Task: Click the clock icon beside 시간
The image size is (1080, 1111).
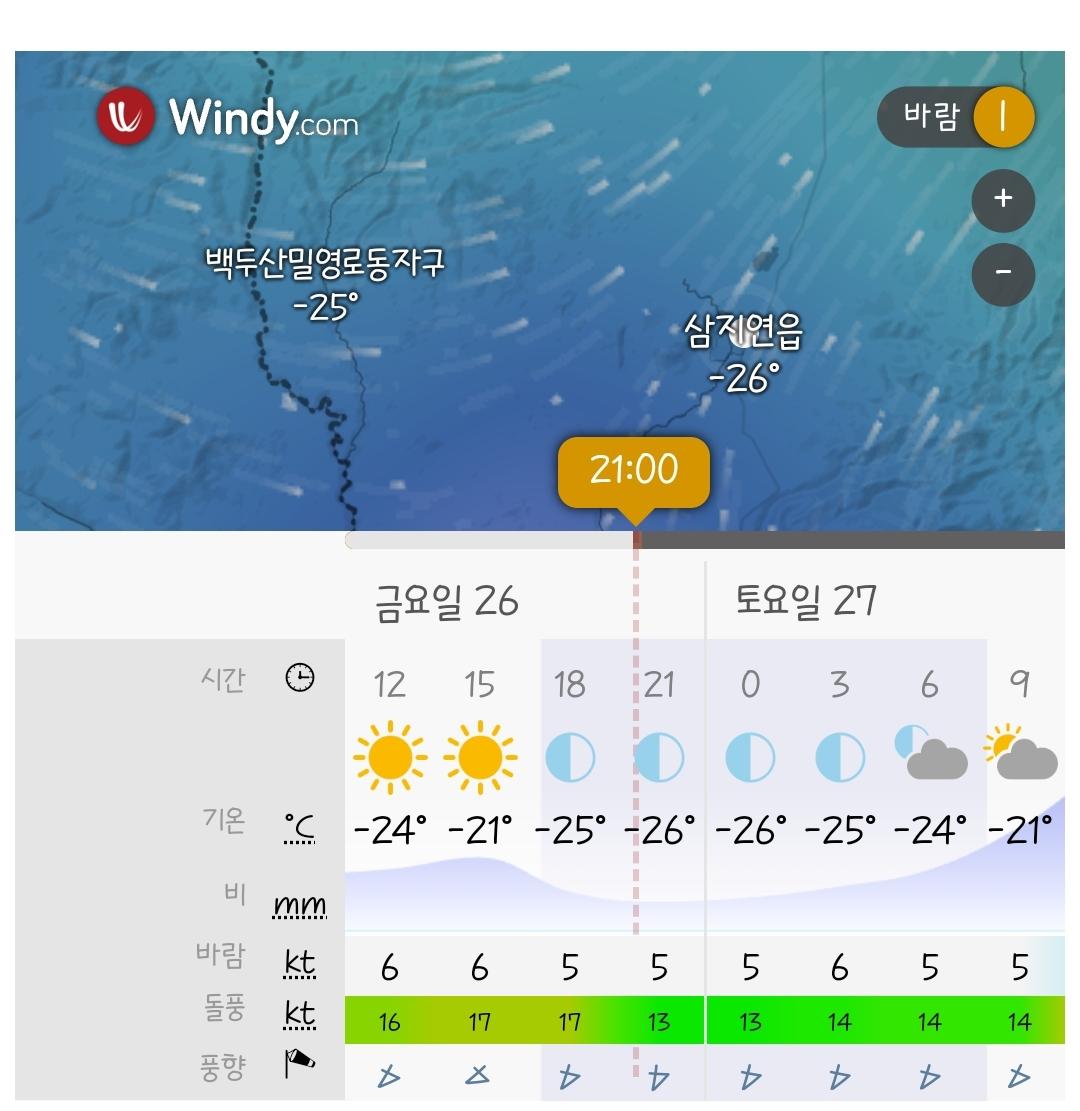Action: click(300, 677)
